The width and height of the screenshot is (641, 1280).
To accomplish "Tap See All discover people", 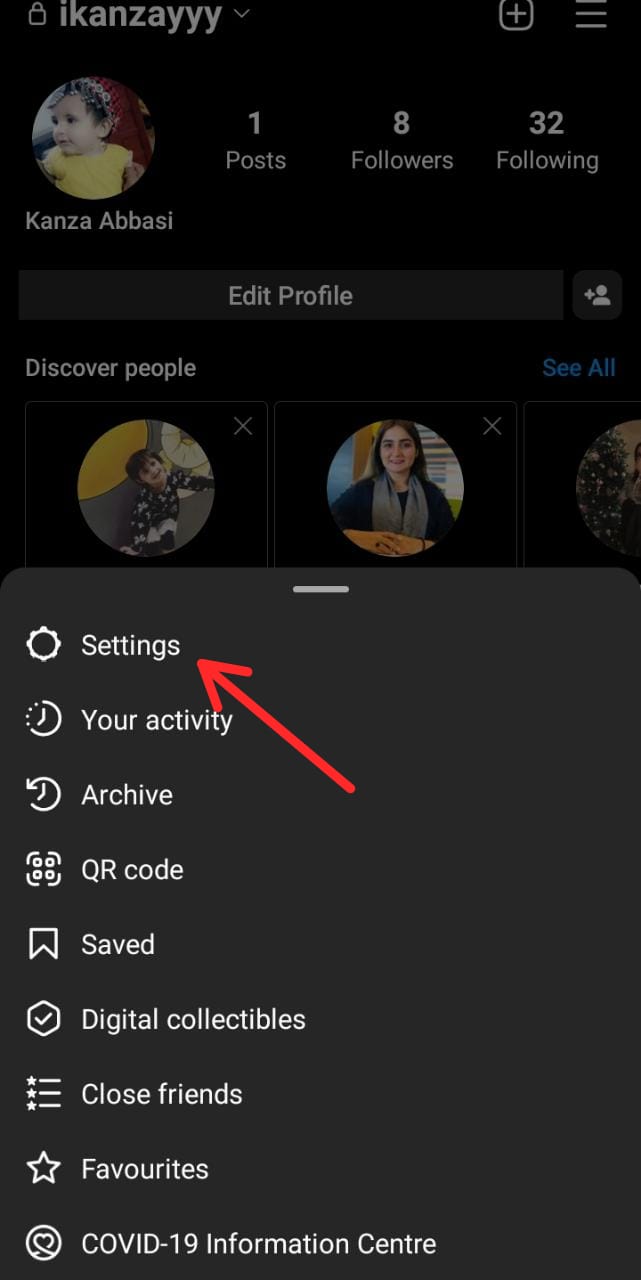I will coord(578,368).
